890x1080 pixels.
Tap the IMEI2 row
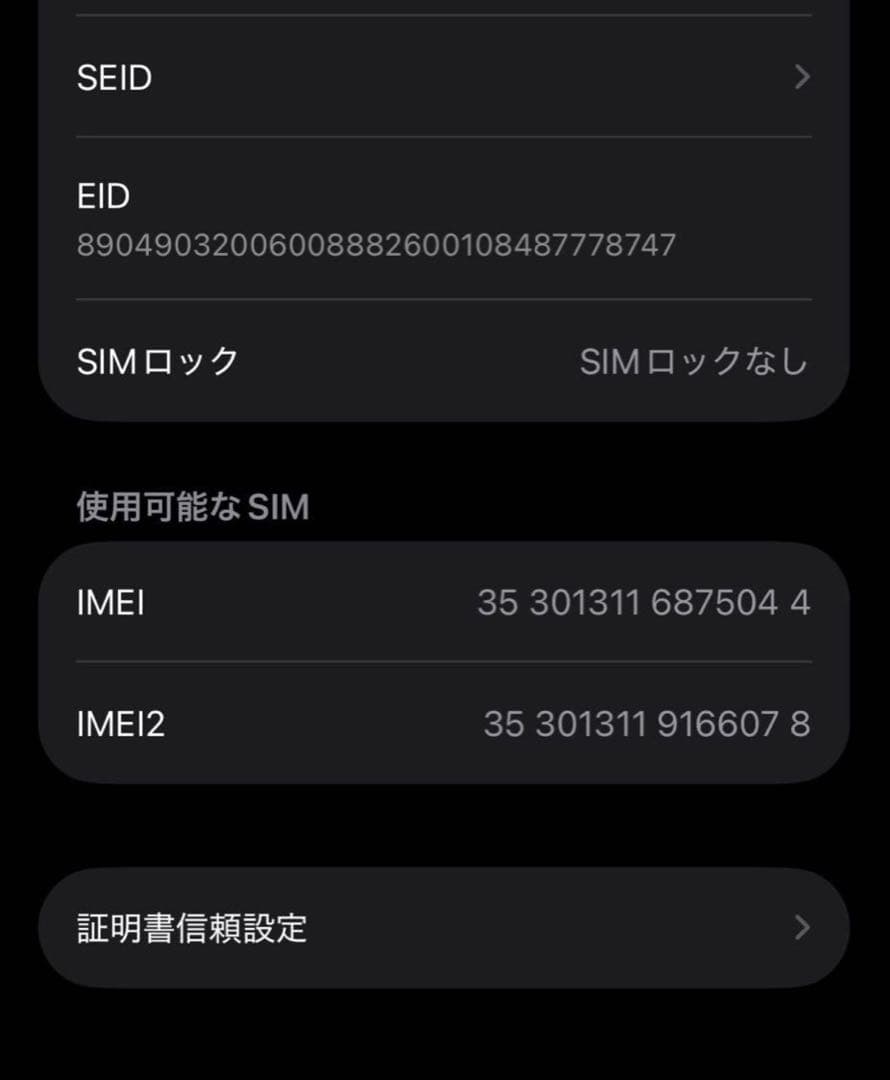445,724
